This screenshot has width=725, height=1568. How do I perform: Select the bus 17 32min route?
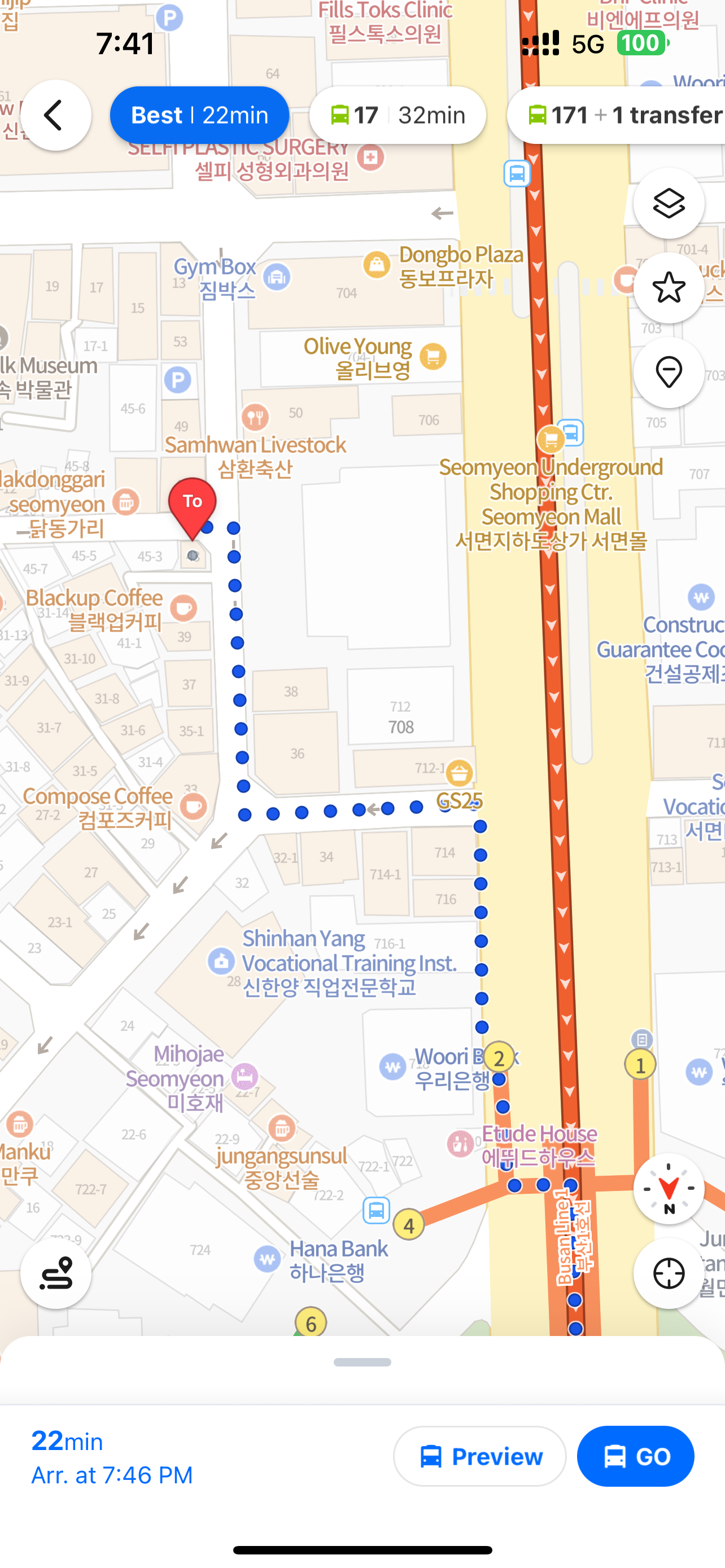pyautogui.click(x=397, y=115)
